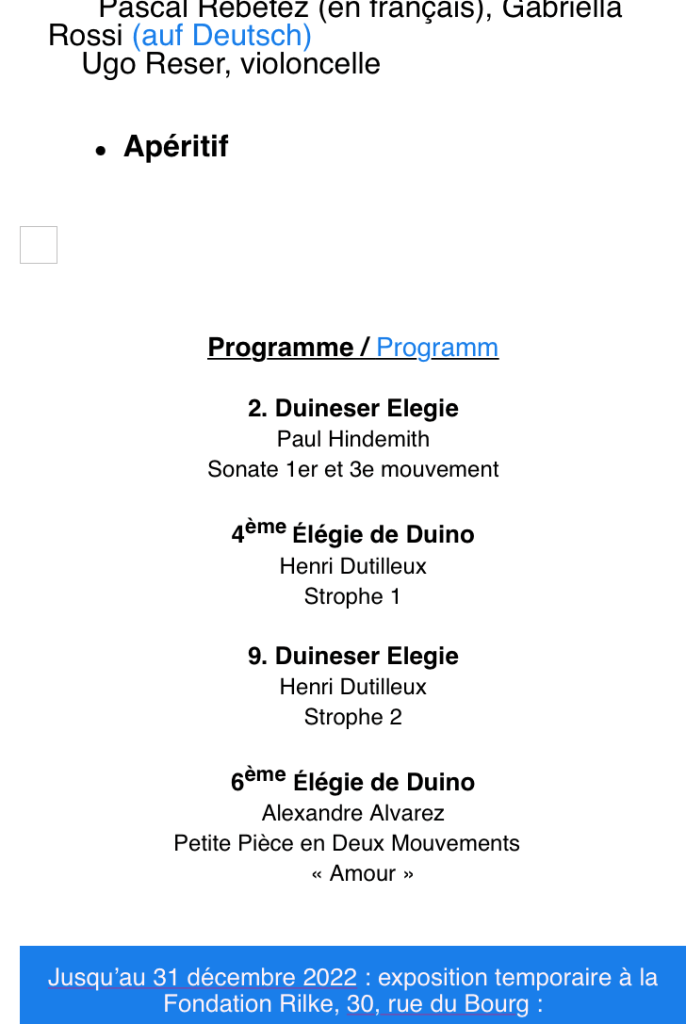Open the blue Programm link
The image size is (686, 1024).
(x=437, y=348)
